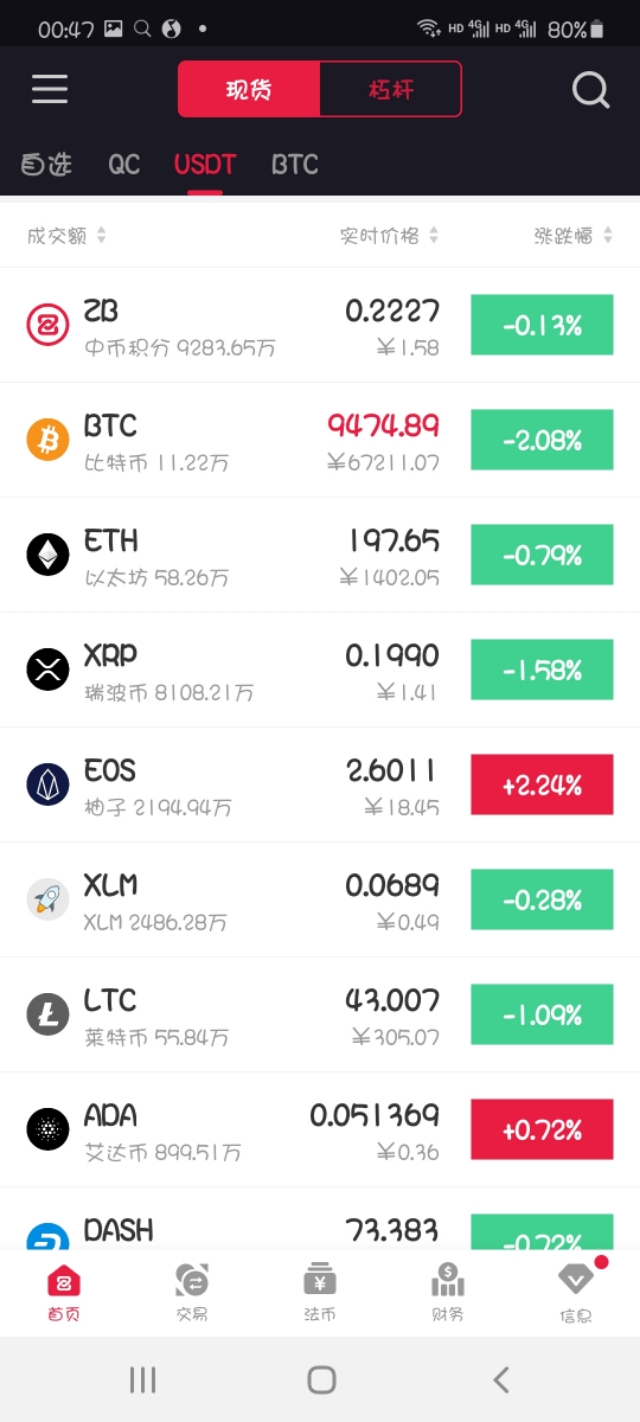The width and height of the screenshot is (640, 1422).
Task: Sort the list by 涨跌幅
Action: tap(573, 236)
